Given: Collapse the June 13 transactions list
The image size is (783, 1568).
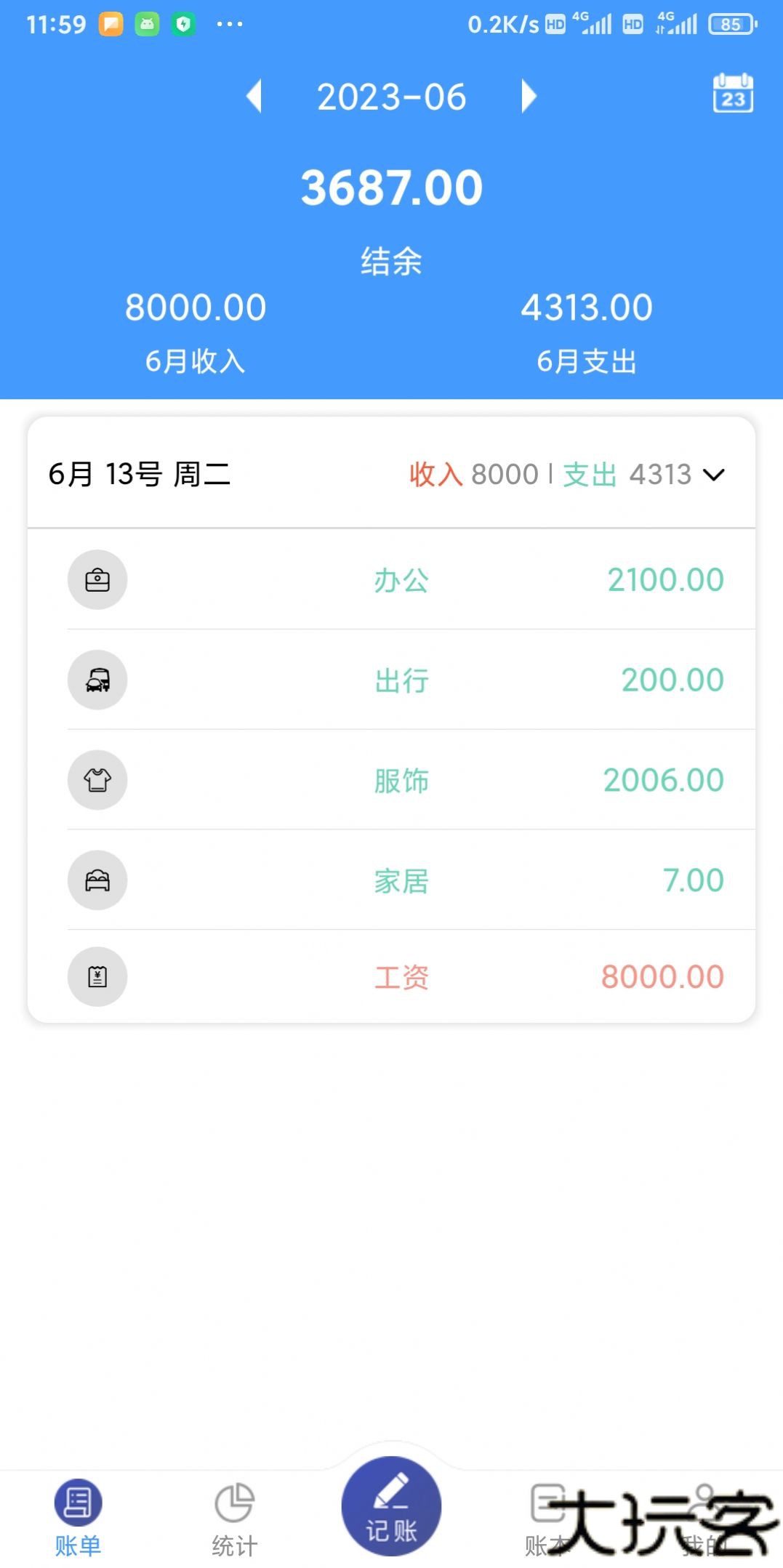Looking at the screenshot, I should (715, 474).
